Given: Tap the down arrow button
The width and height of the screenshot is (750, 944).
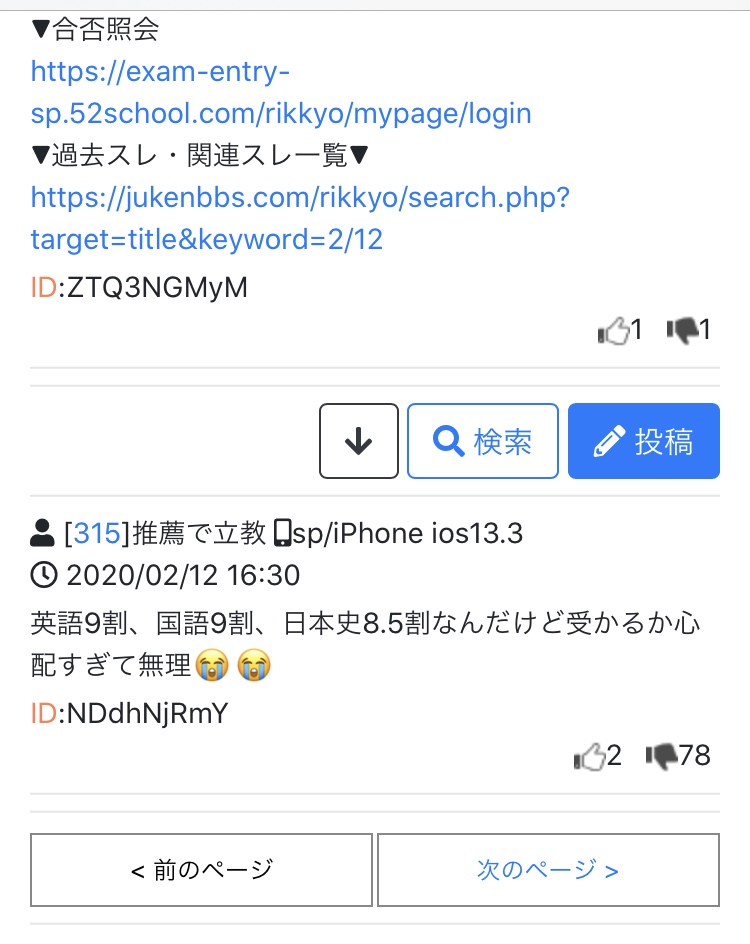Looking at the screenshot, I should click(x=359, y=441).
